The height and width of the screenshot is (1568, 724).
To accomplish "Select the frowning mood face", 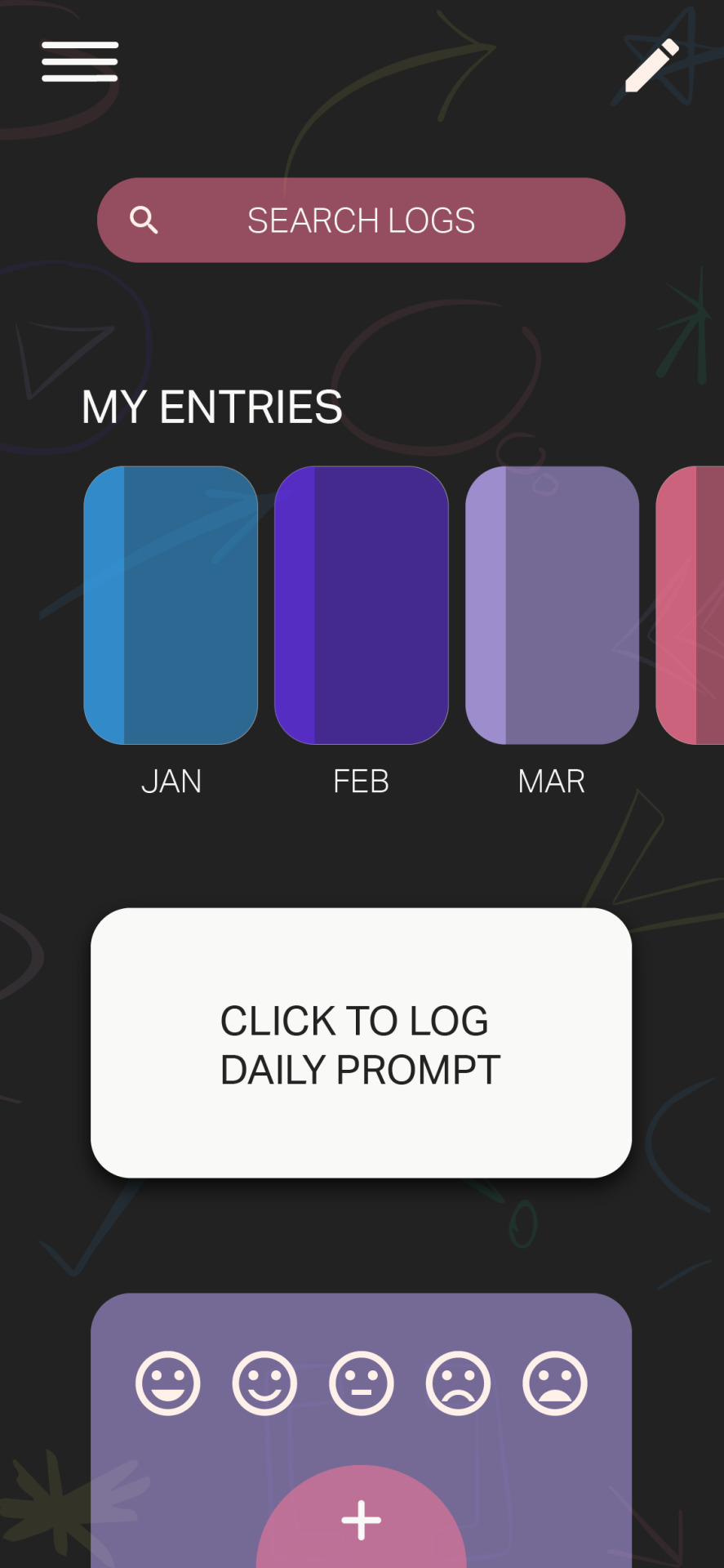I will (x=458, y=1383).
